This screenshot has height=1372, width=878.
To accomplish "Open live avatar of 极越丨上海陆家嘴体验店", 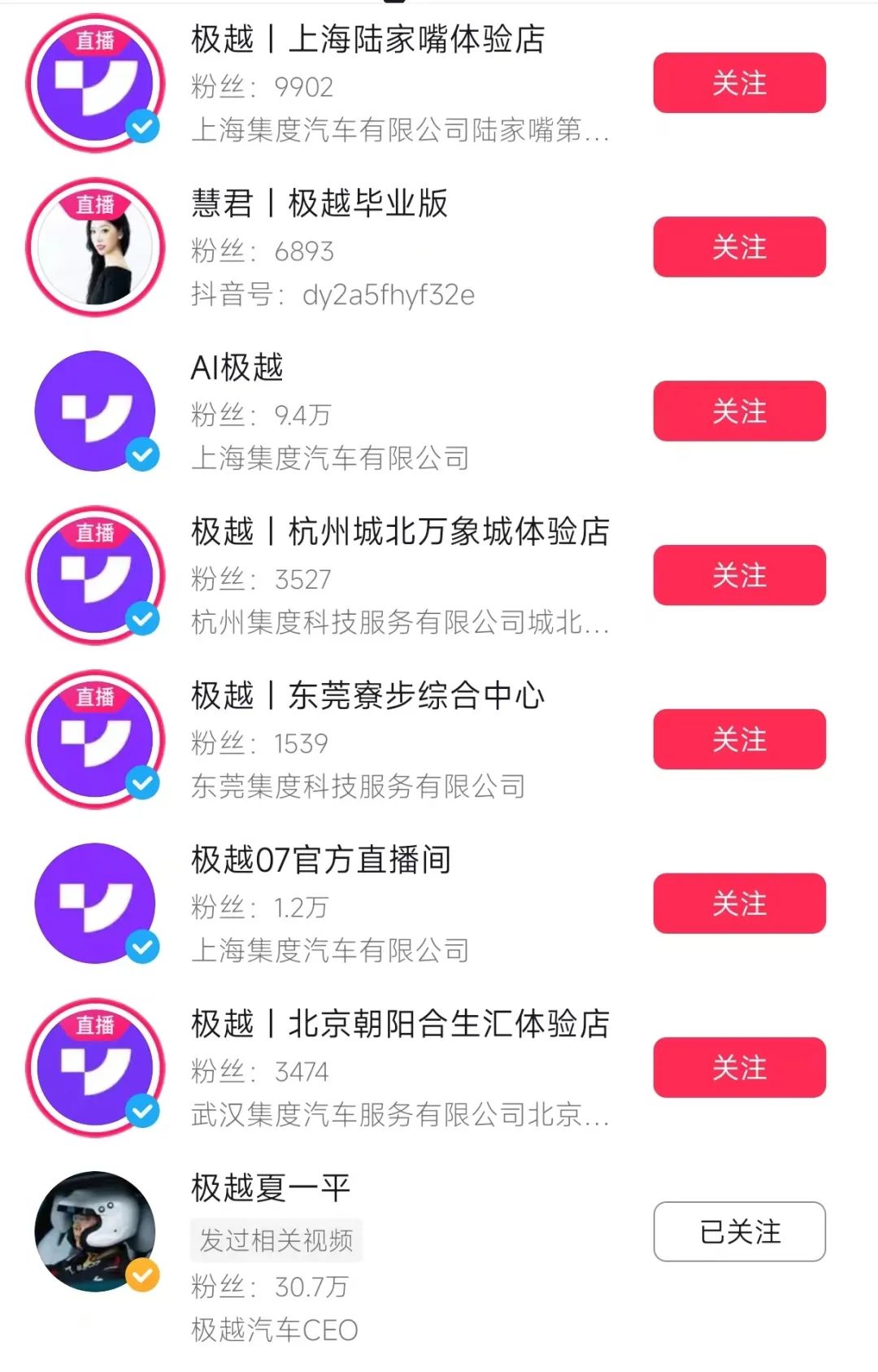I will click(95, 83).
